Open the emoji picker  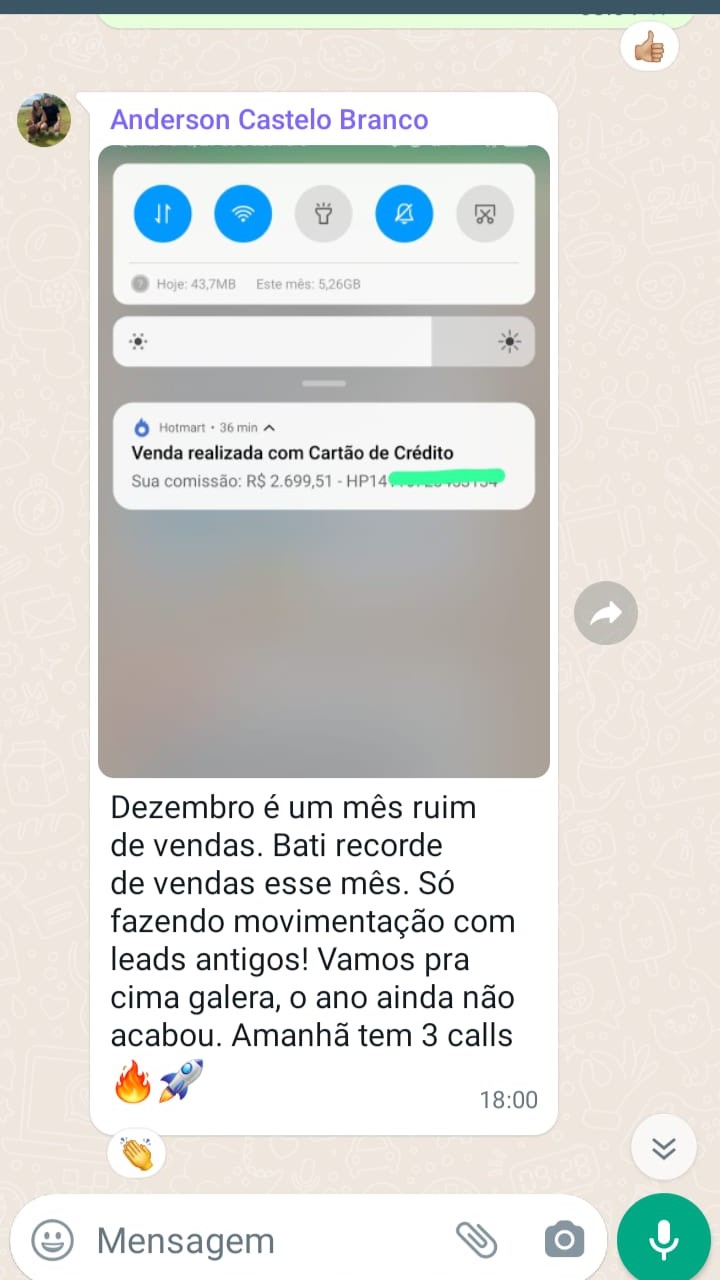(x=52, y=1241)
